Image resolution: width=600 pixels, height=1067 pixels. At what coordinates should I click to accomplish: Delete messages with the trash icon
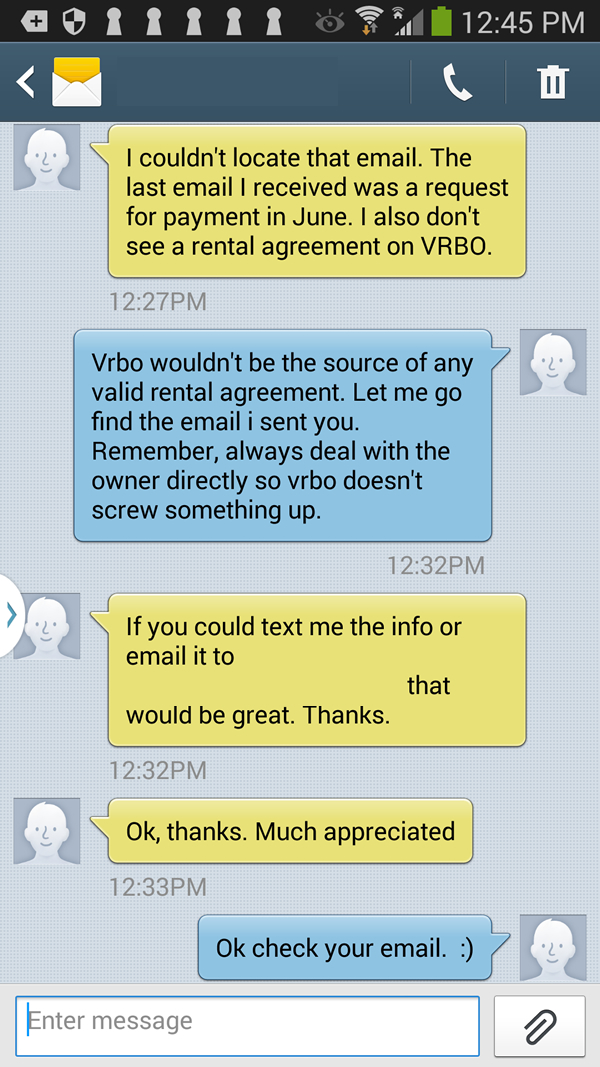point(552,82)
